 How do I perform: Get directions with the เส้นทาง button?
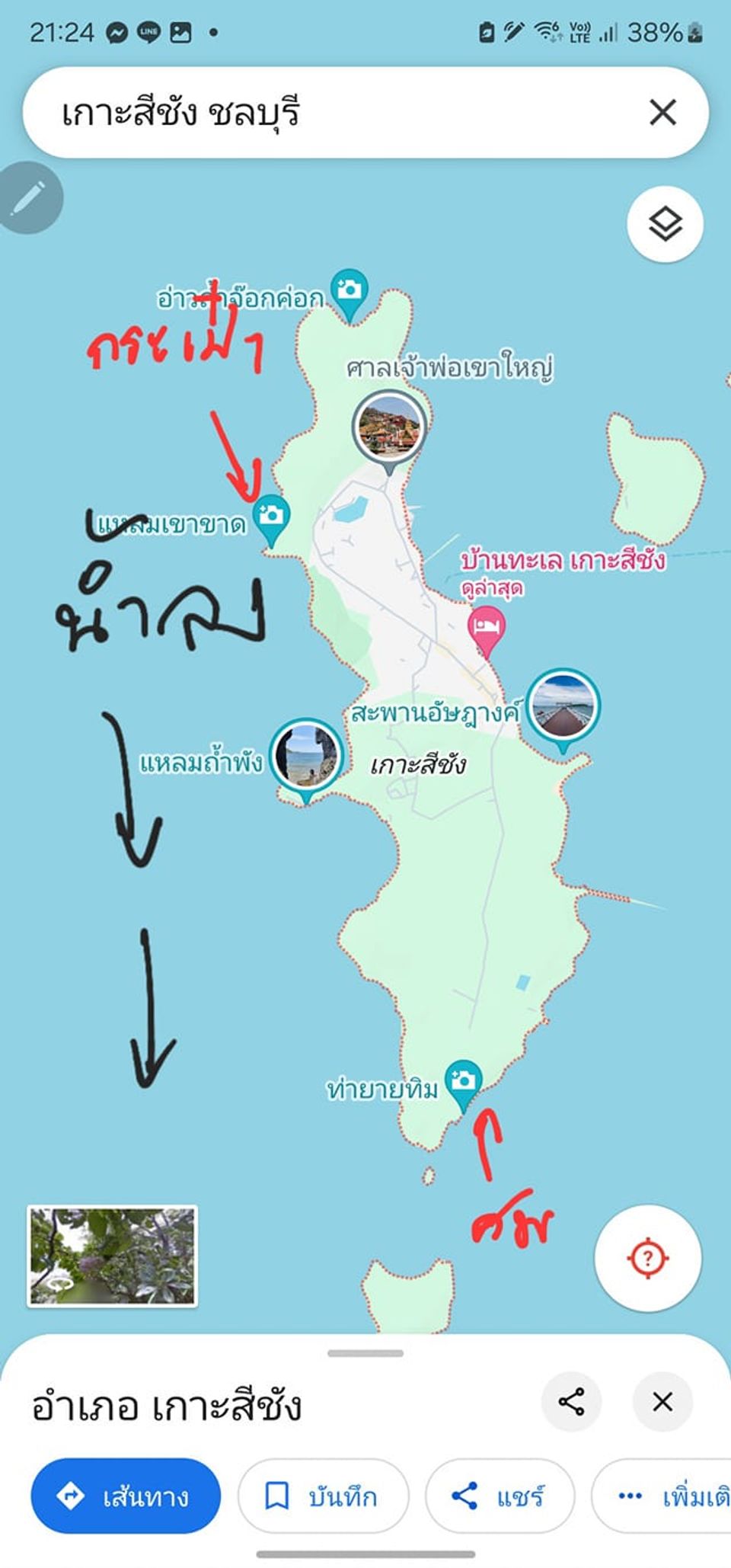pos(126,1496)
